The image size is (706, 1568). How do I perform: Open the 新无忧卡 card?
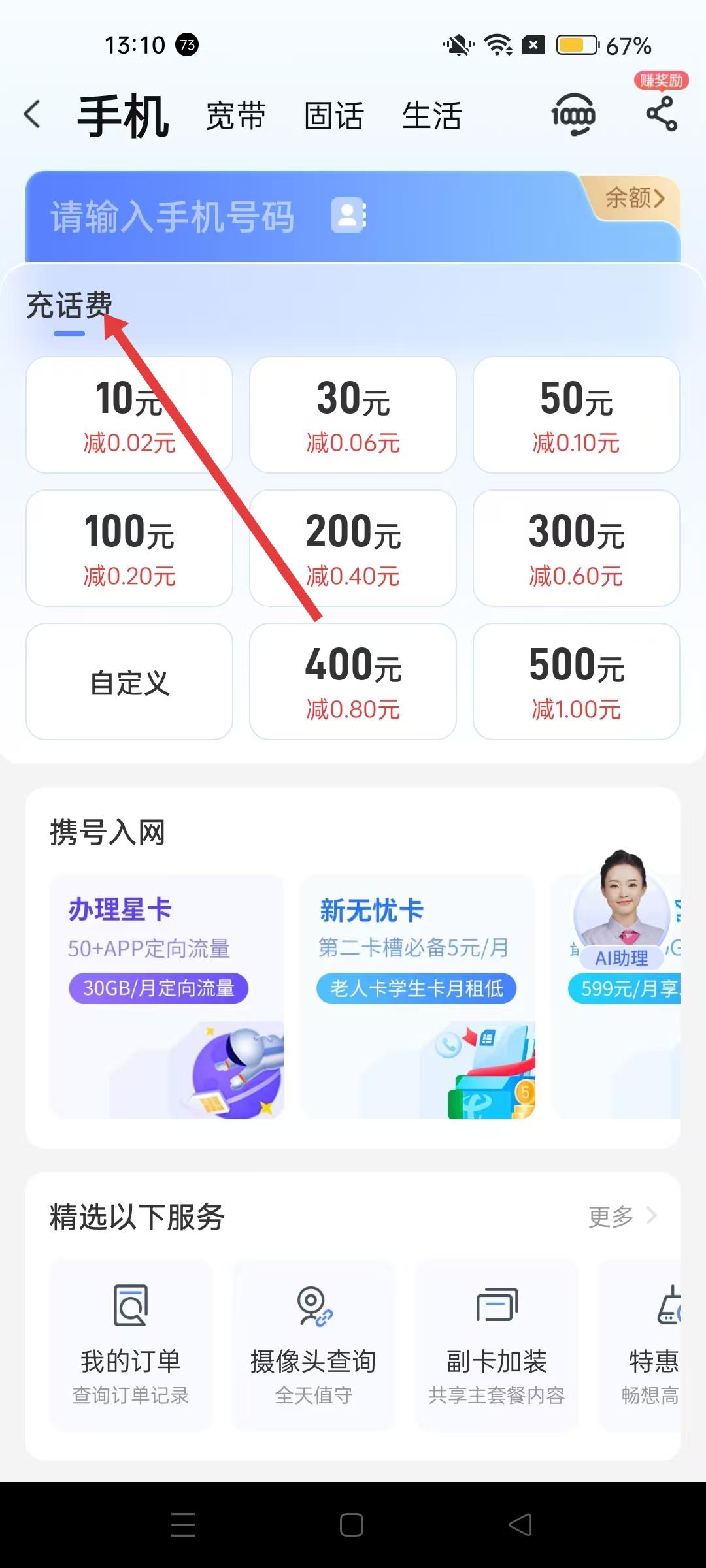click(417, 996)
